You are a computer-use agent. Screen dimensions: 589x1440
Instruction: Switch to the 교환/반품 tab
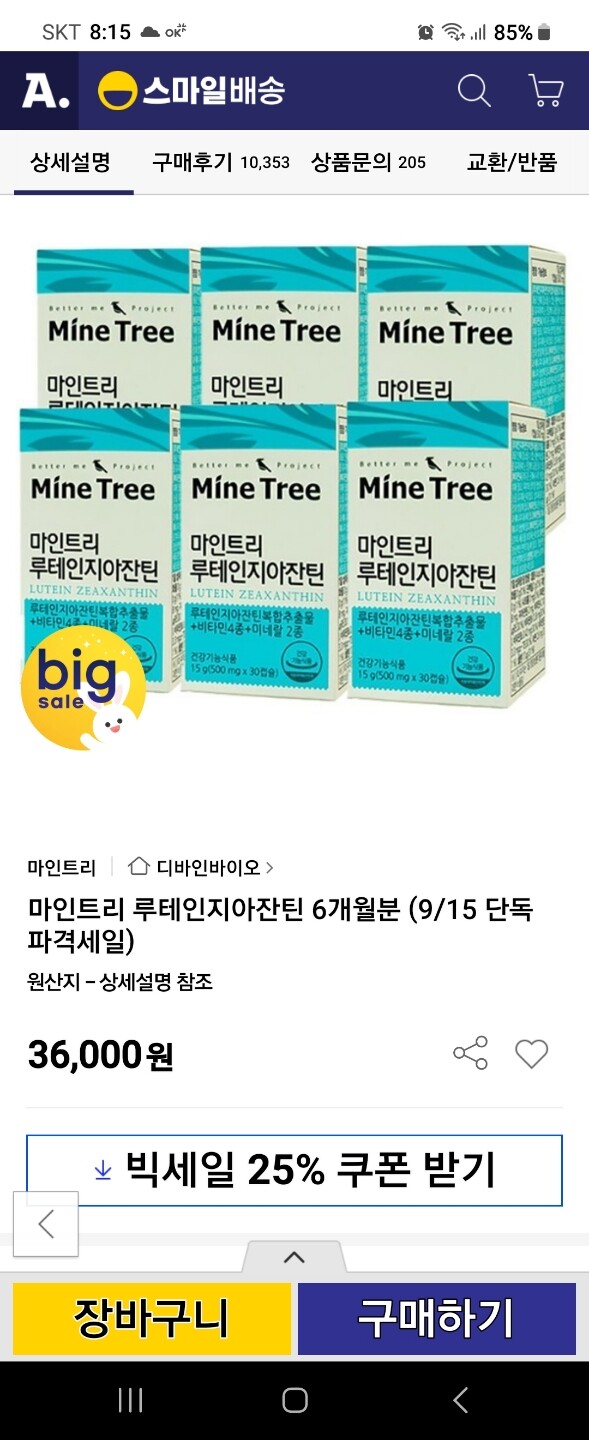(511, 162)
